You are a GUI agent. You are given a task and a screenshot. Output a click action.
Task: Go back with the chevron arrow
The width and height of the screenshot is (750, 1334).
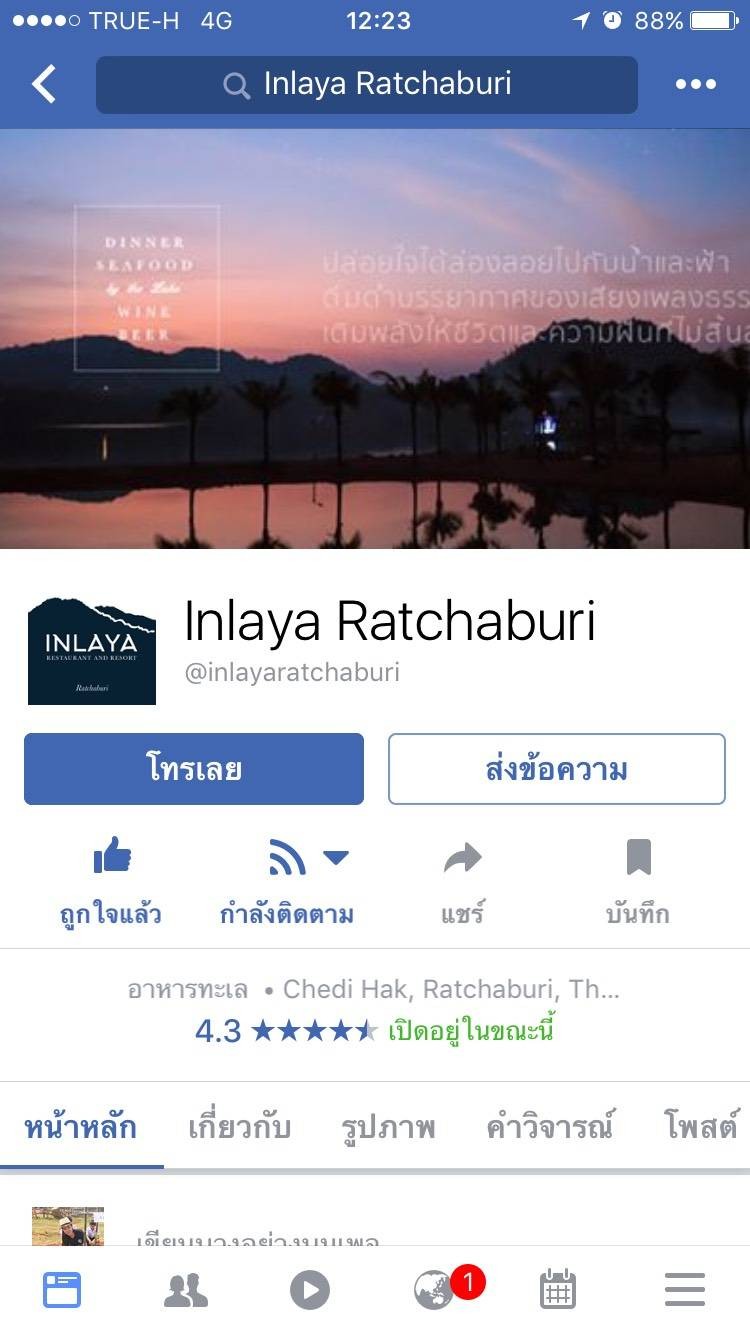(x=41, y=84)
